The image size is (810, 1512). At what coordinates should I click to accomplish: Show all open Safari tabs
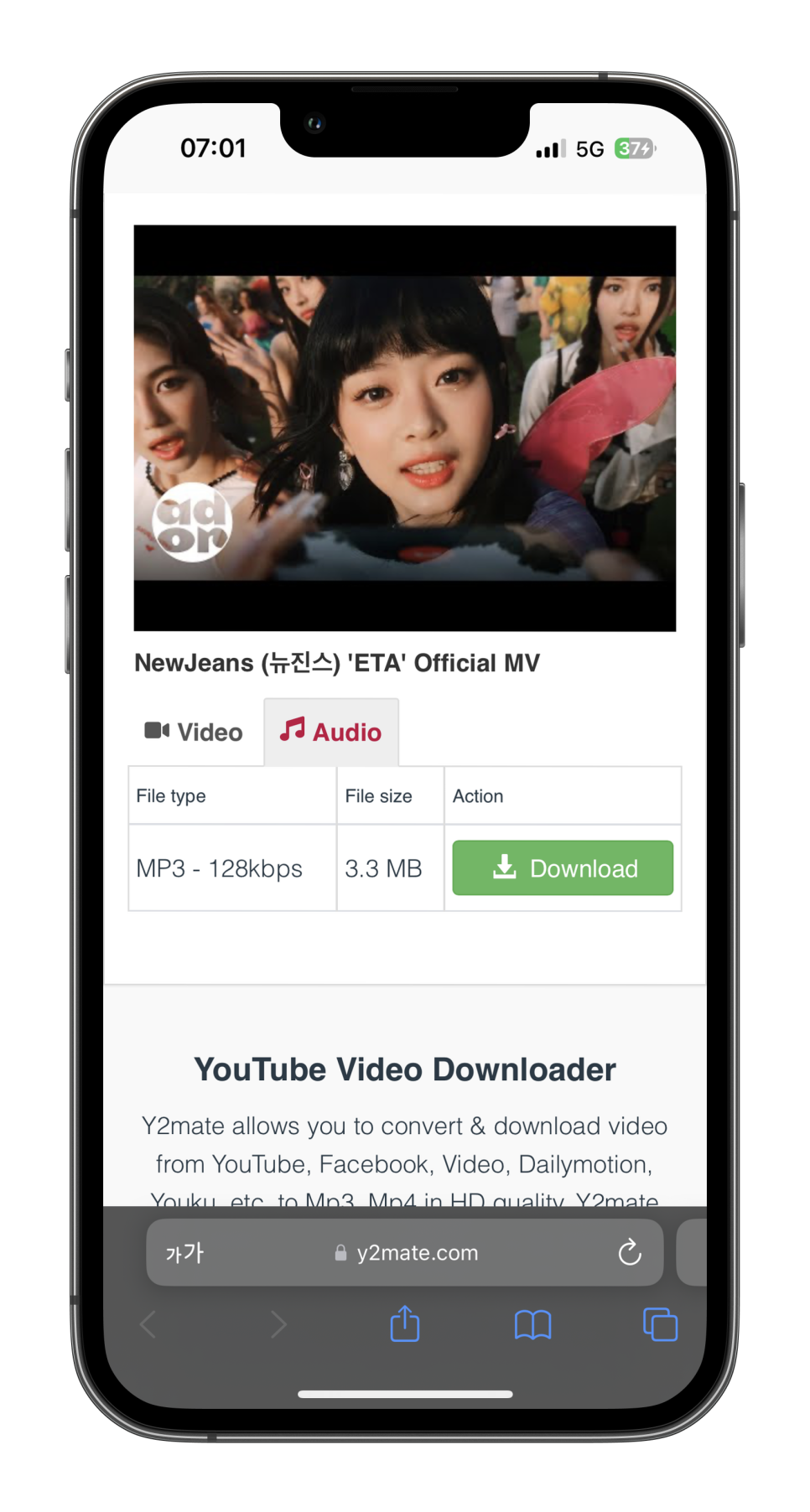[x=660, y=1325]
